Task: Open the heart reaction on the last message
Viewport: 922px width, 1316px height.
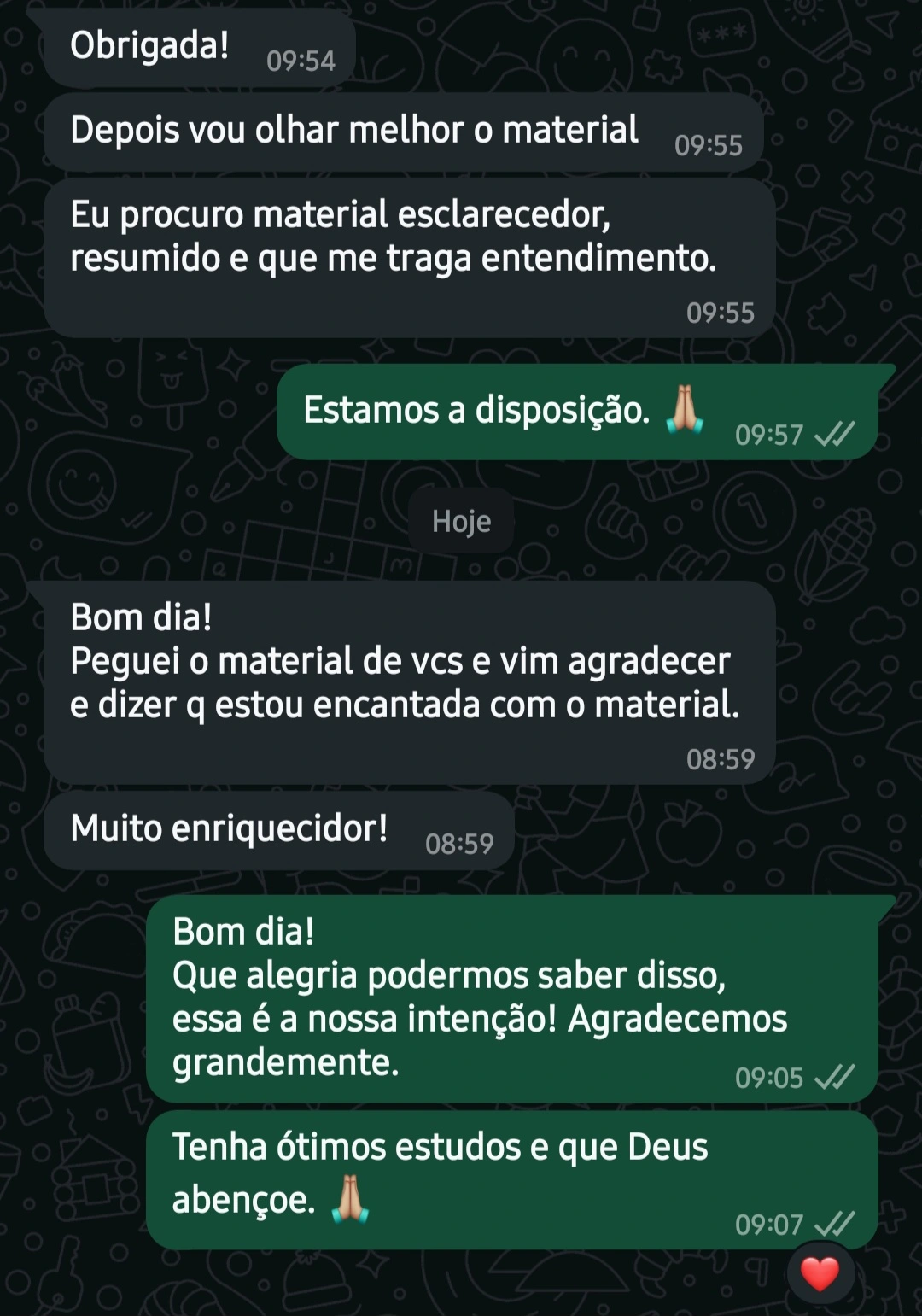Action: 820,1274
